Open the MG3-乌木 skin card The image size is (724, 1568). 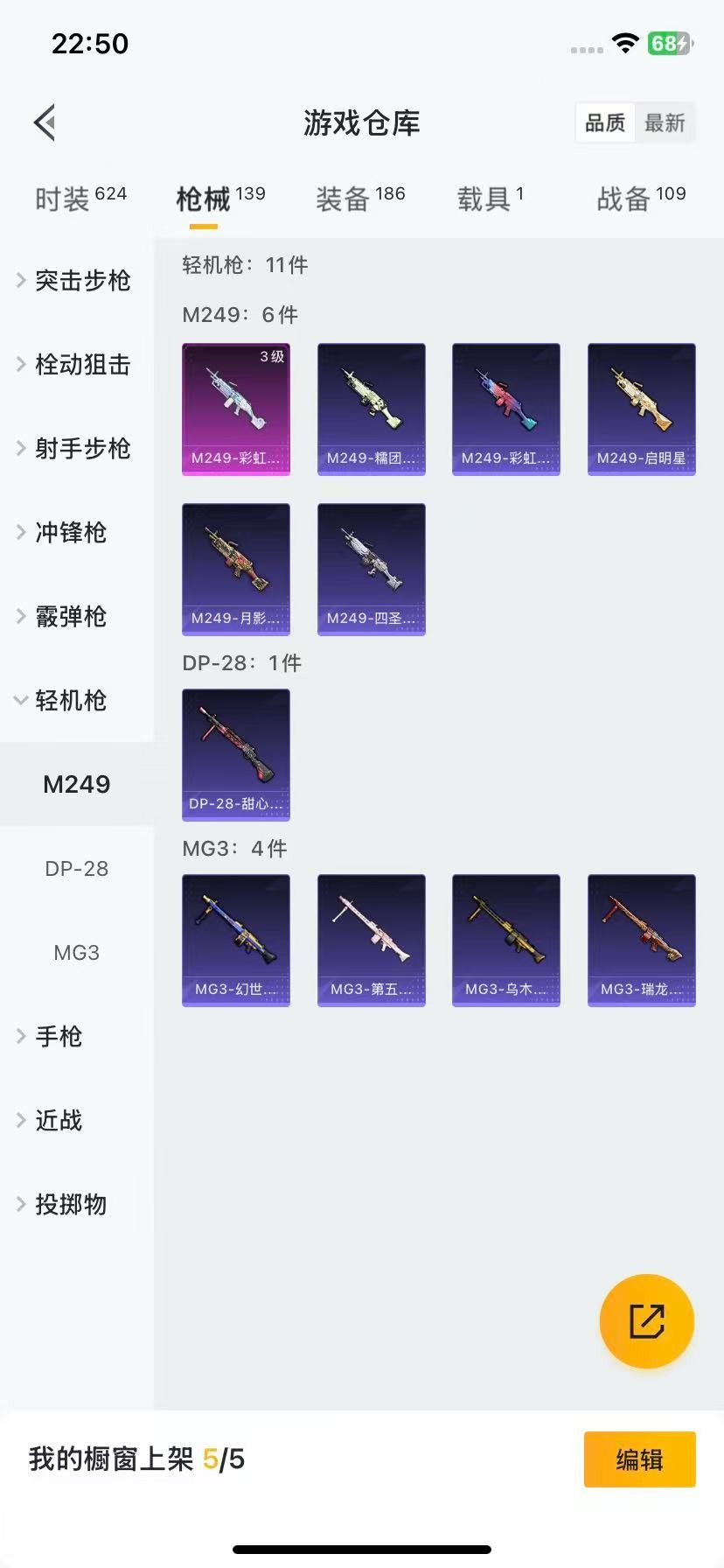point(505,940)
